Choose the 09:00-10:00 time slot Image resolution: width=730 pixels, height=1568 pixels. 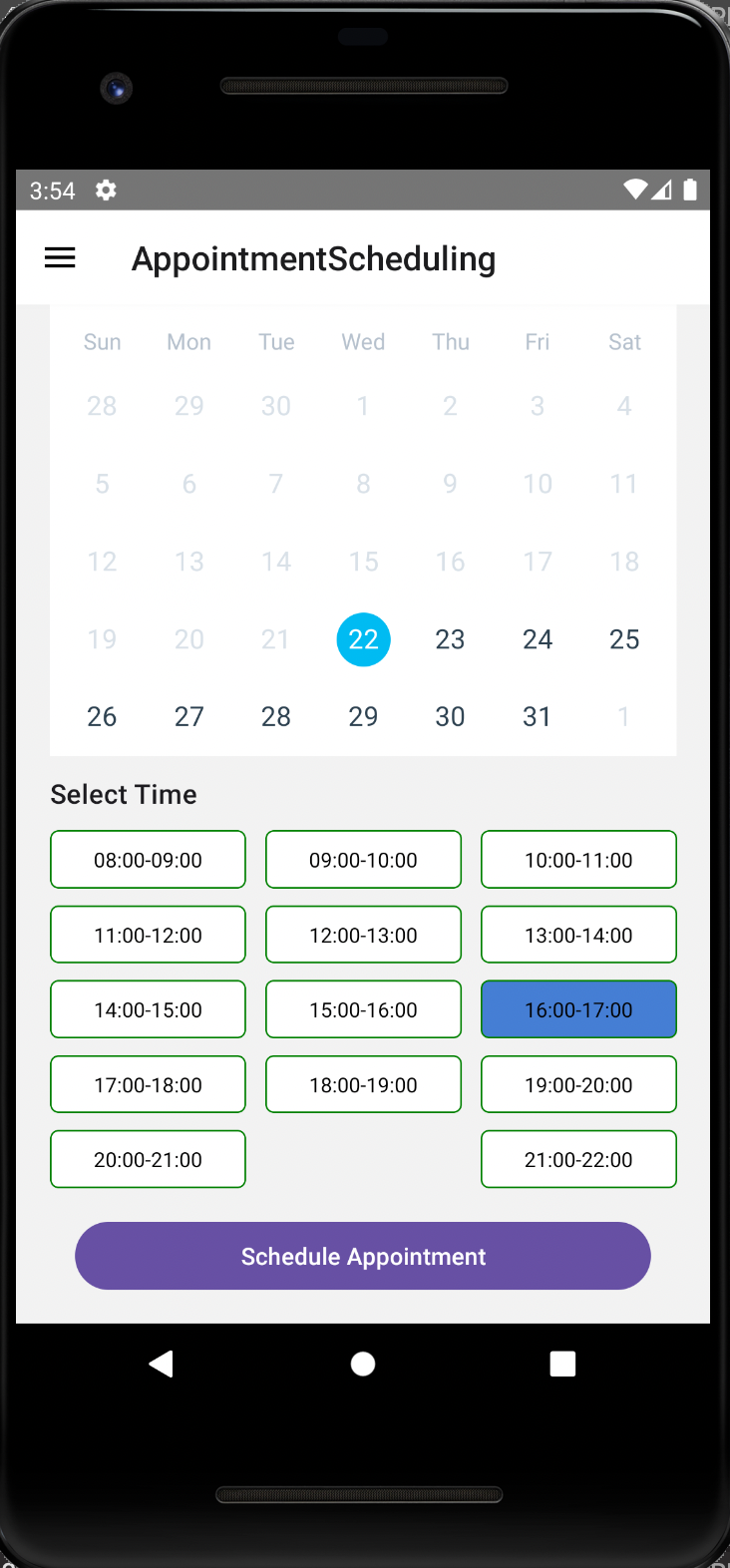click(x=363, y=860)
